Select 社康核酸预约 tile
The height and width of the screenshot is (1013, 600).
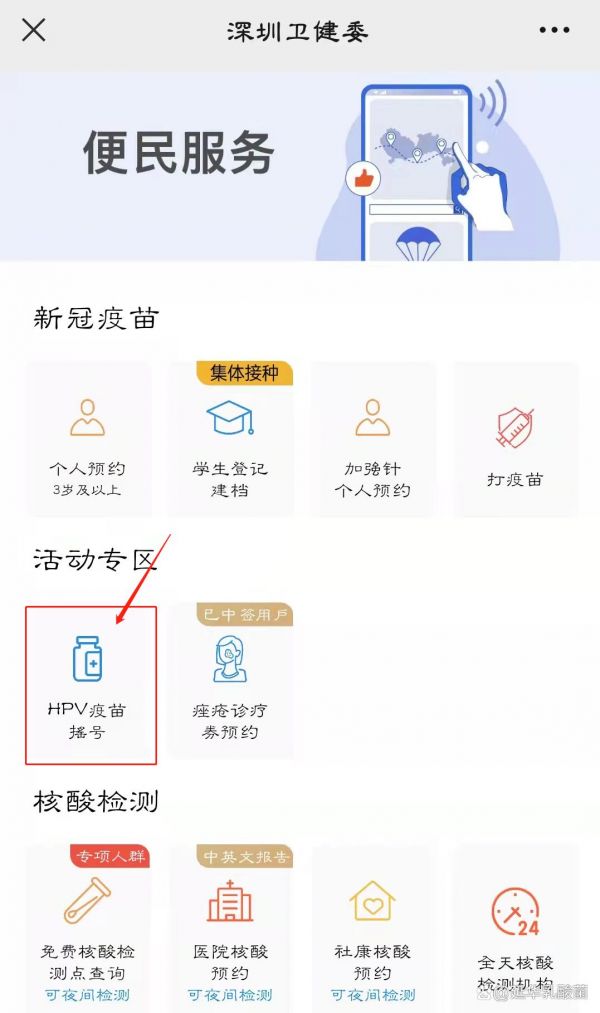click(x=373, y=926)
